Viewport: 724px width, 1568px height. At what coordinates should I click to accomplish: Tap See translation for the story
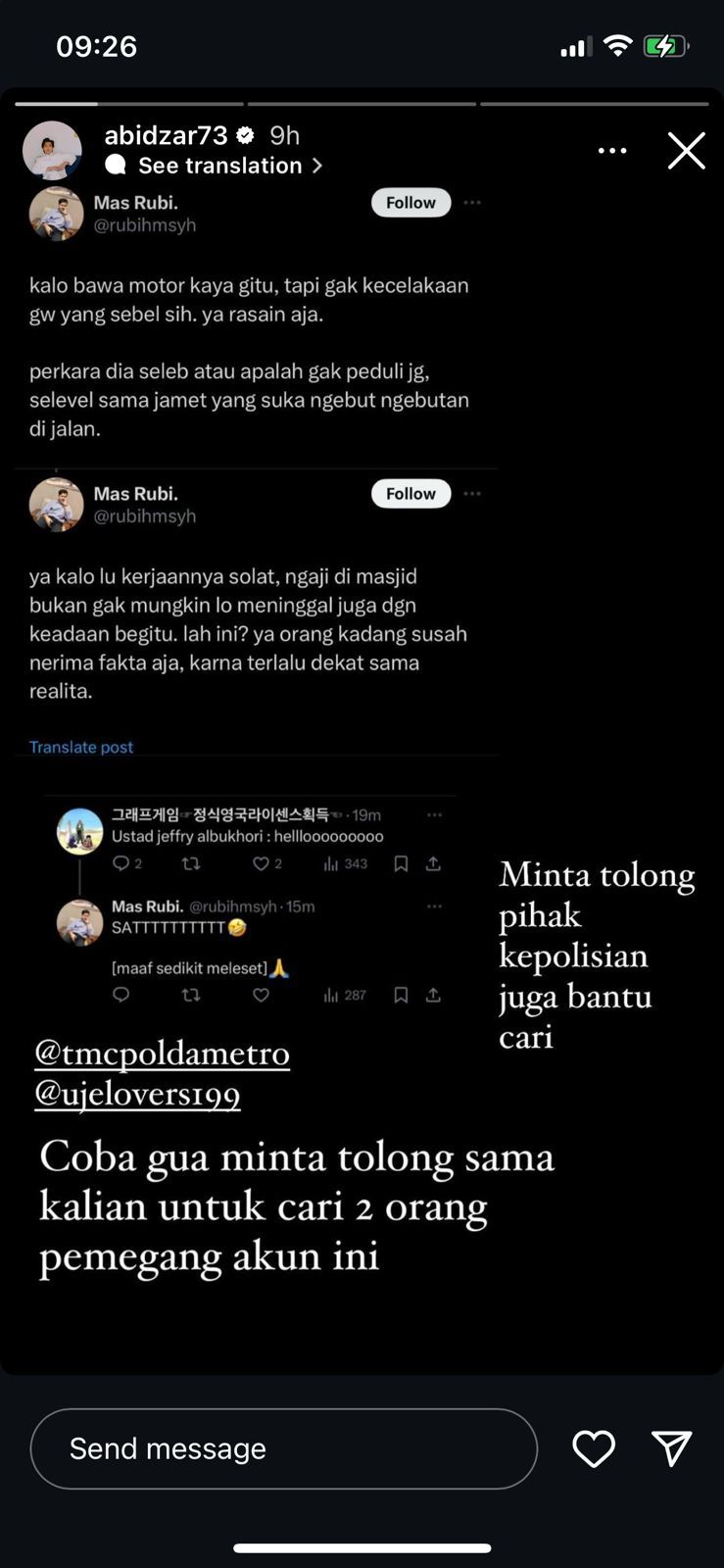tap(220, 166)
